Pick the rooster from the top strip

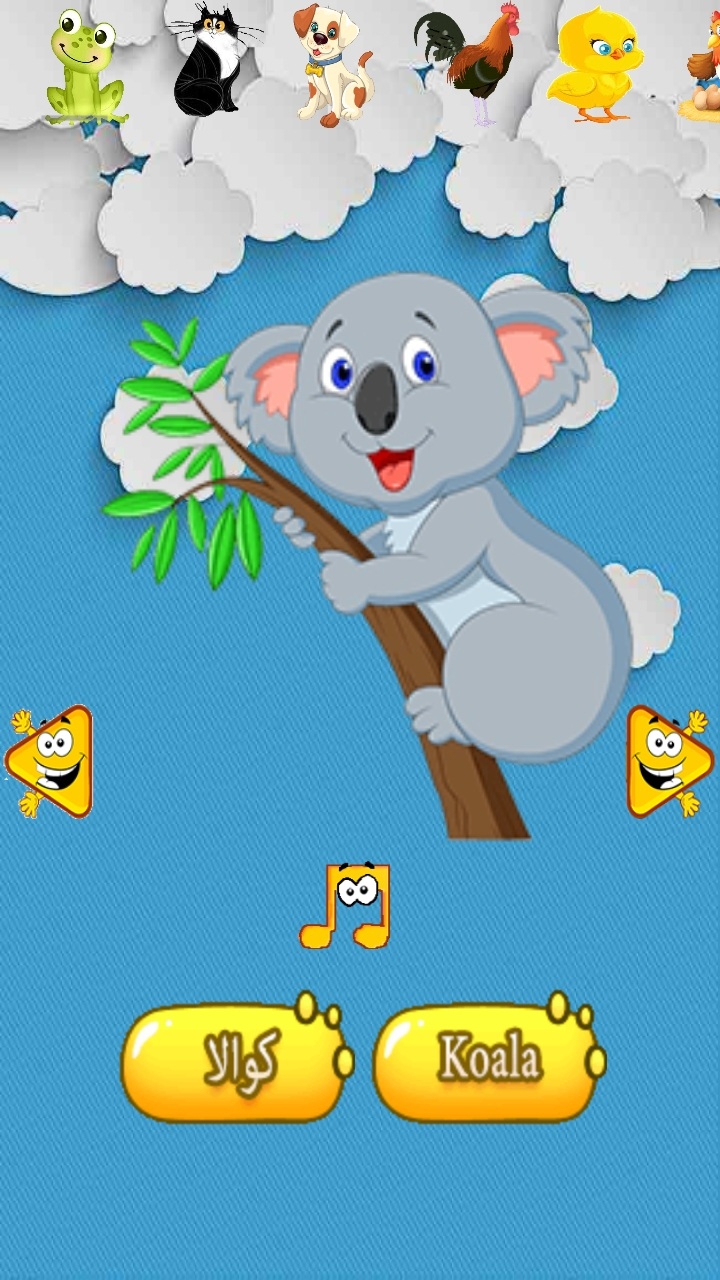coord(468,62)
